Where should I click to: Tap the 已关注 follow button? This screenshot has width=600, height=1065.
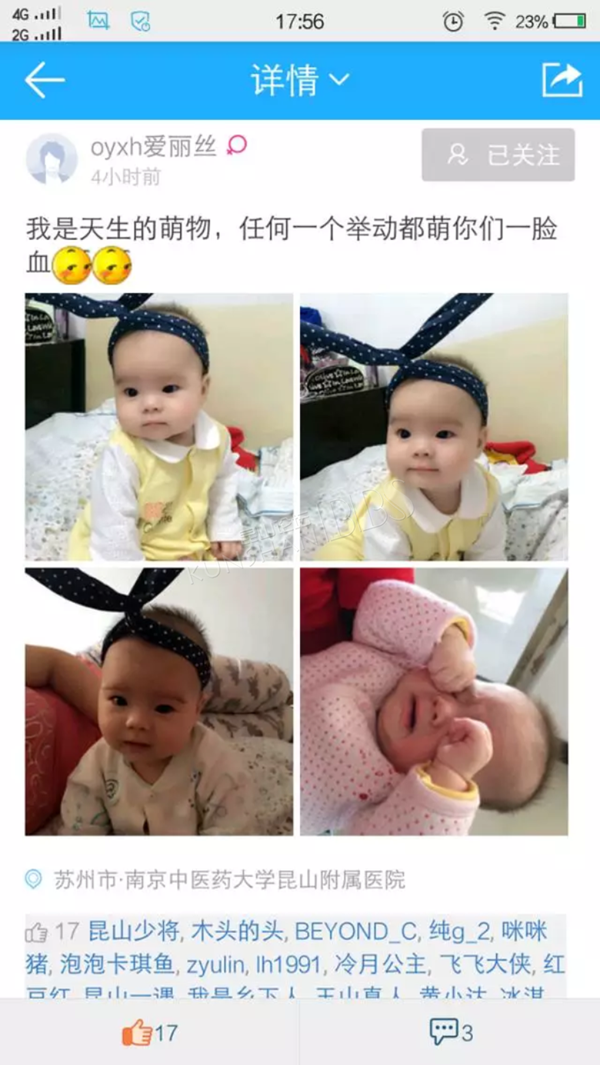pyautogui.click(x=498, y=155)
